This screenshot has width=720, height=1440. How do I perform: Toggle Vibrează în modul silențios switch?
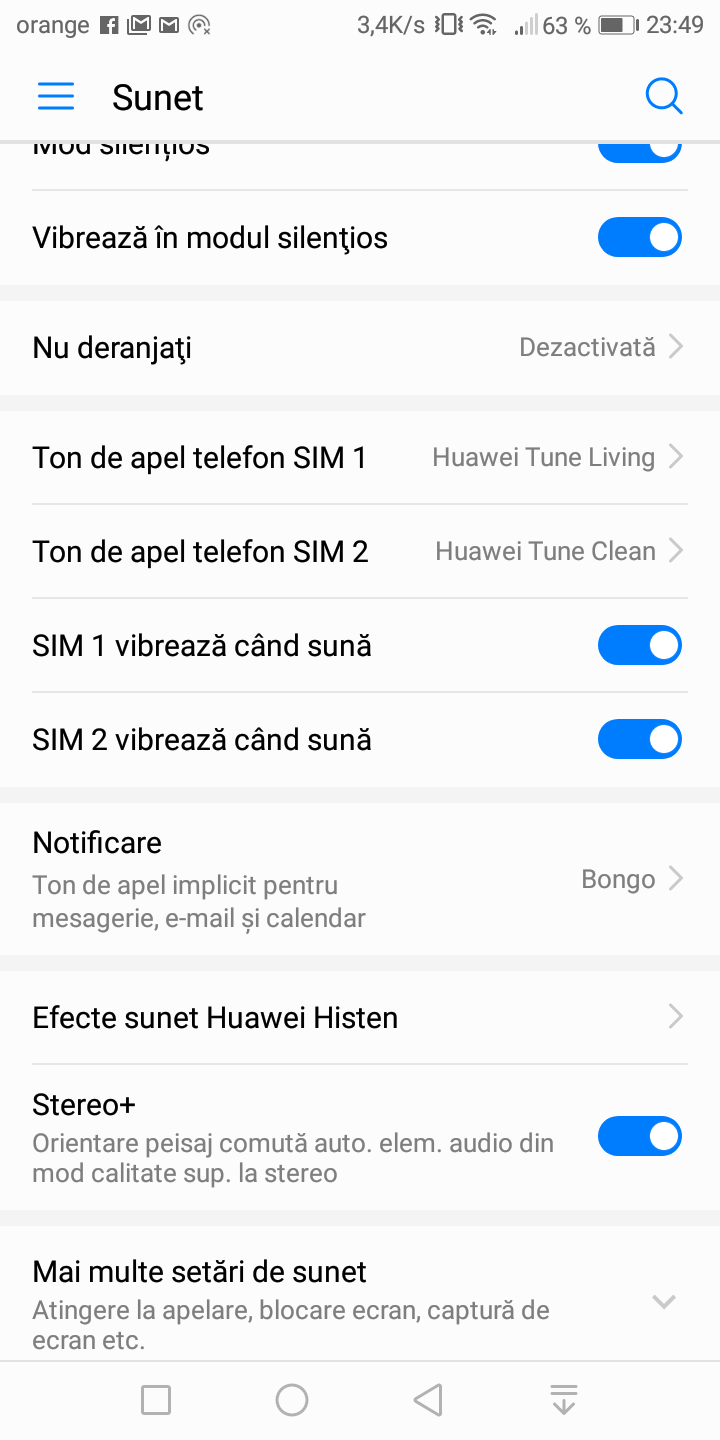(x=639, y=238)
